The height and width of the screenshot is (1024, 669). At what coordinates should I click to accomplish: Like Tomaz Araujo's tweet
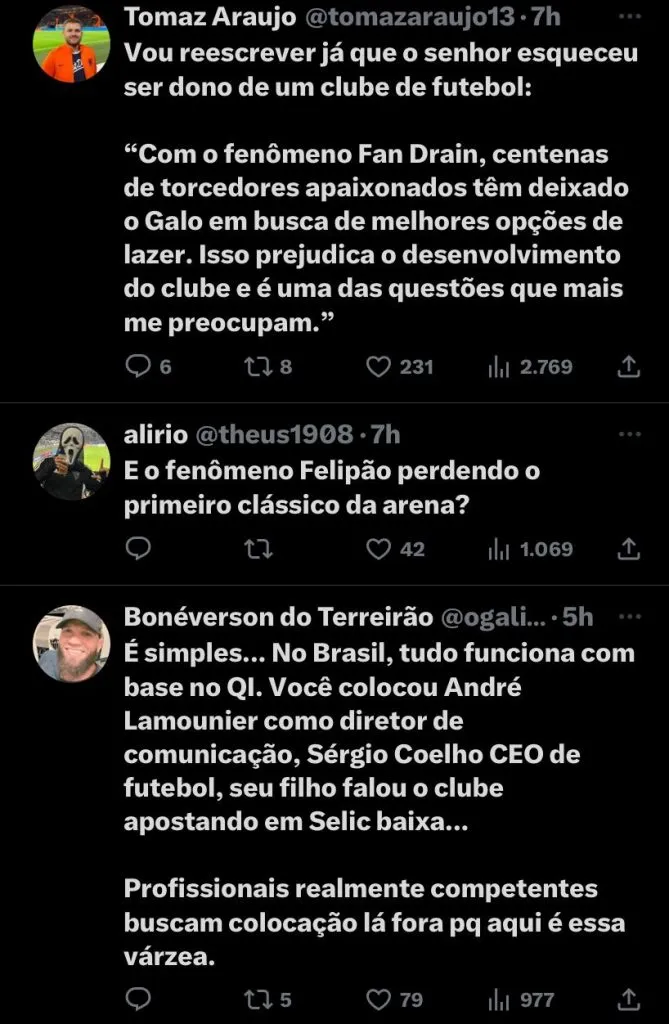[378, 367]
